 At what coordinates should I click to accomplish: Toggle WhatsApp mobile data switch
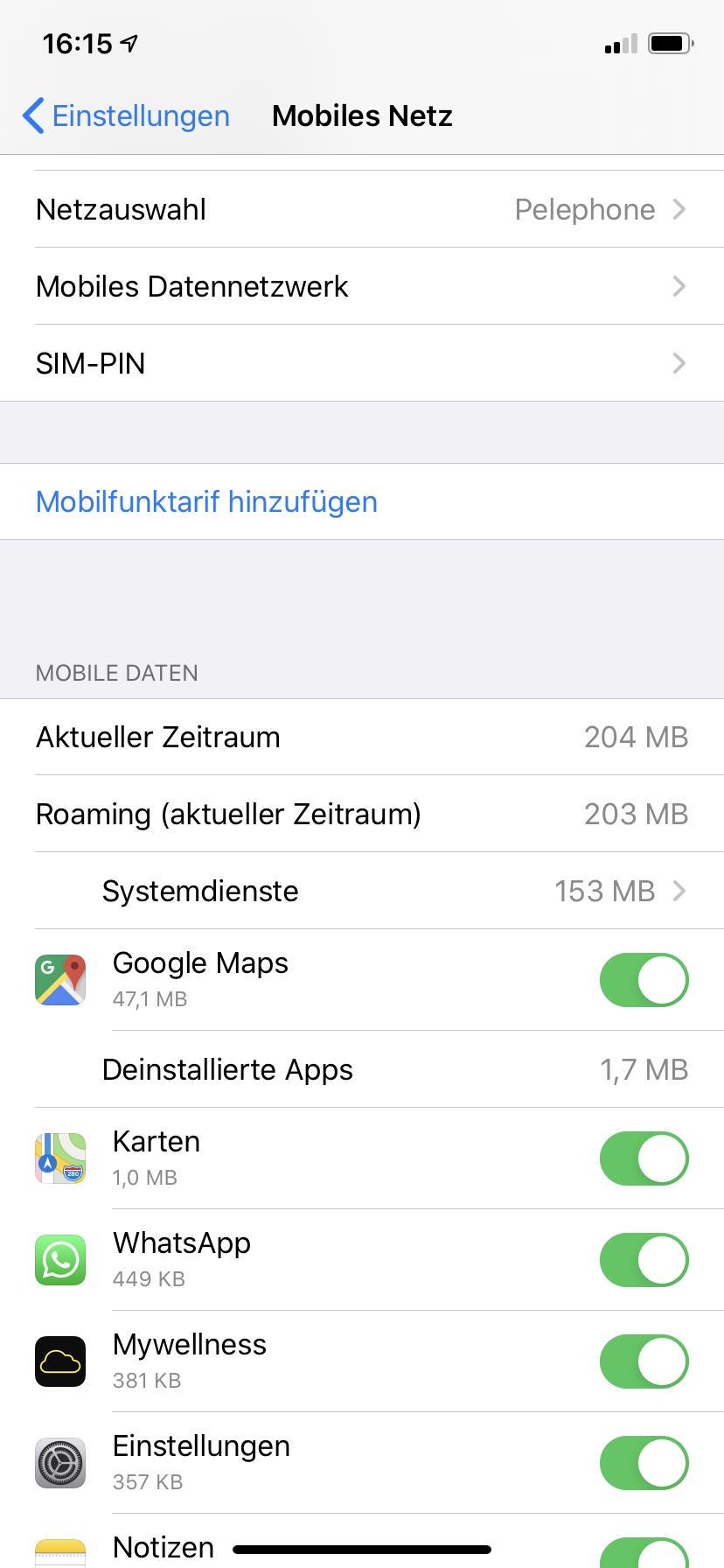coord(644,1260)
